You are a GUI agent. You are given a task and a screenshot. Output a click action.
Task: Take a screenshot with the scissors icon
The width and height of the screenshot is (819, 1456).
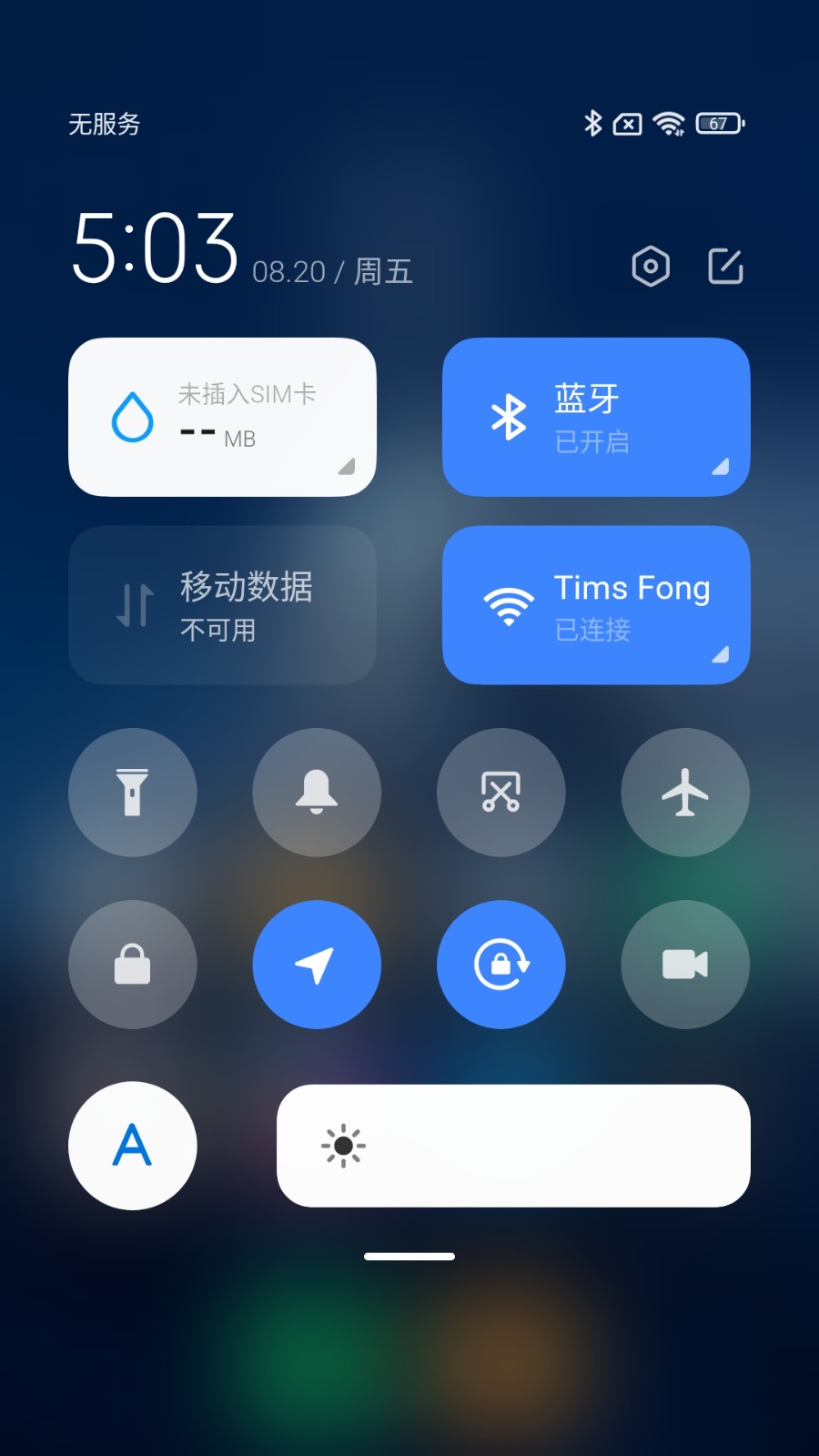(x=500, y=792)
